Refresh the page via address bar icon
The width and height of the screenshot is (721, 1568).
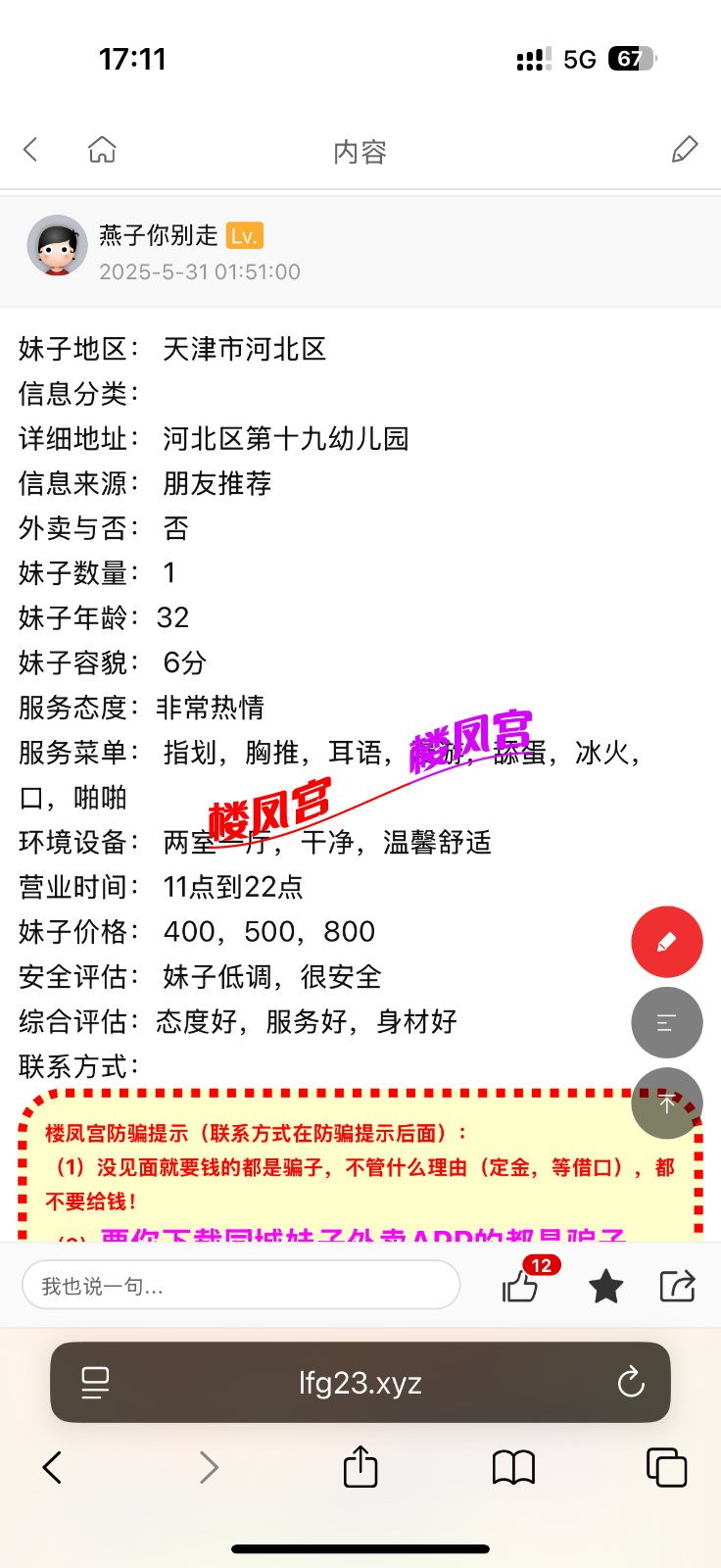[632, 1383]
